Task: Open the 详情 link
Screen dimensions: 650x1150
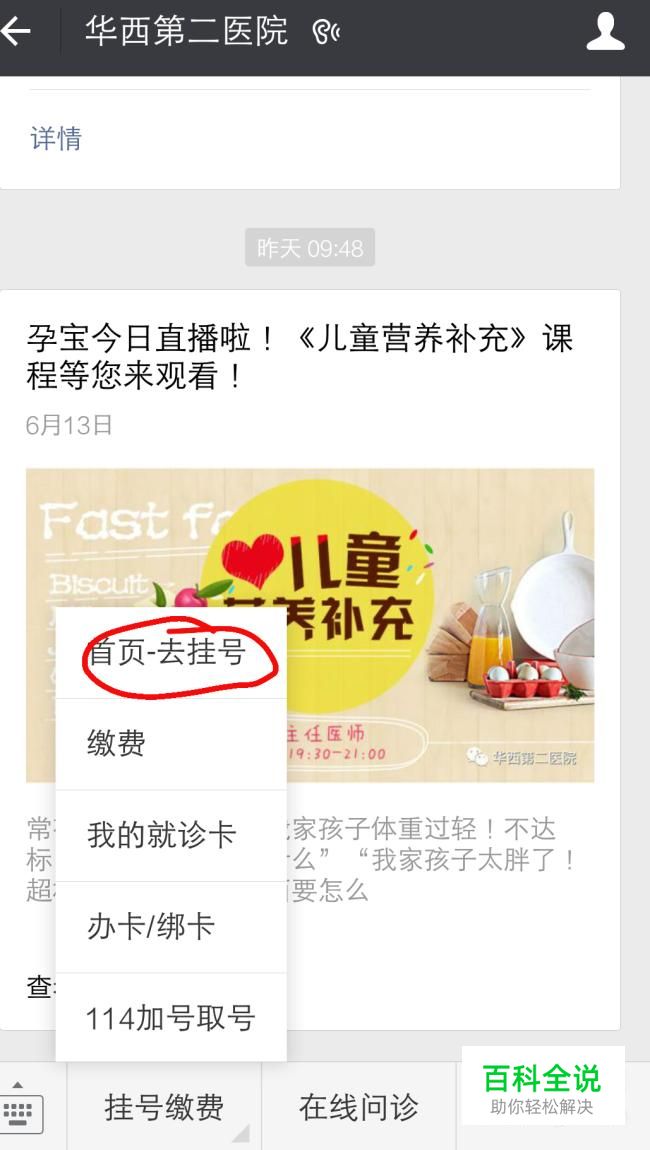Action: click(x=56, y=138)
